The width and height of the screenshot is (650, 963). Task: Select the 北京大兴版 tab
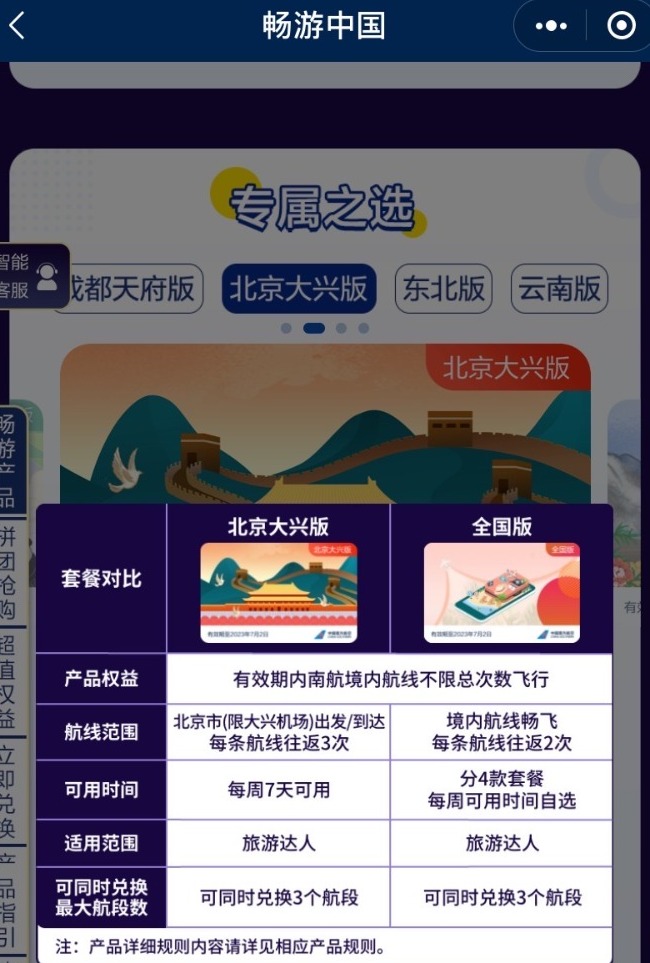(298, 288)
